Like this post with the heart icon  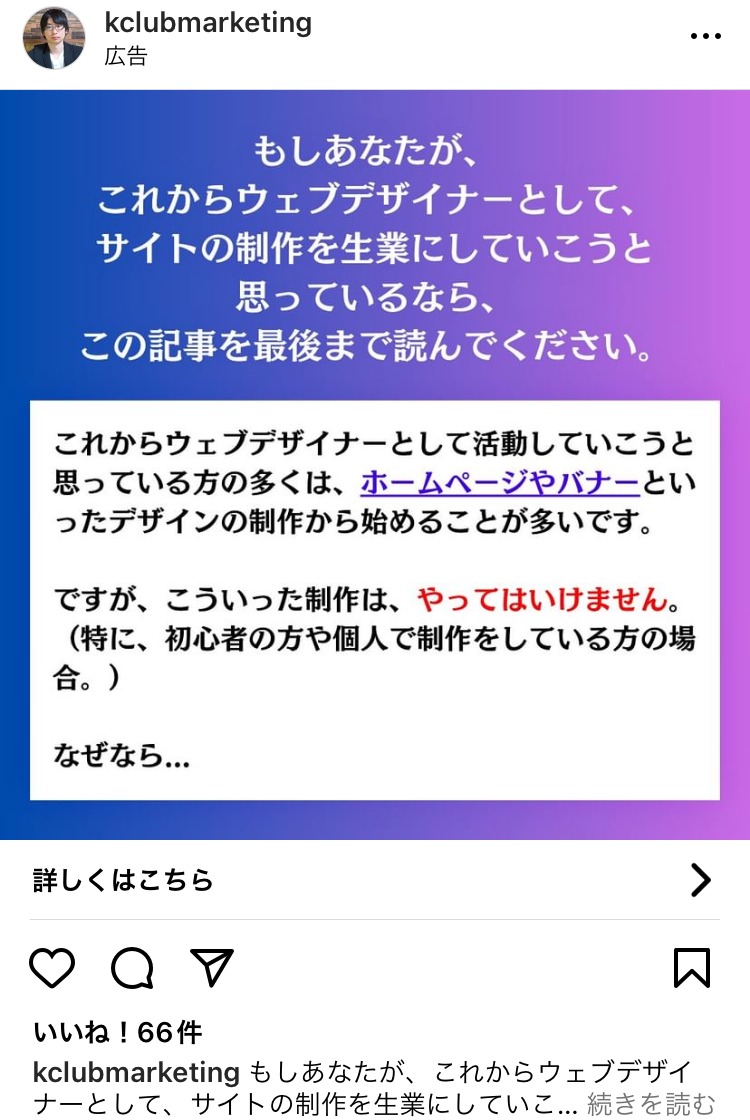tap(52, 968)
